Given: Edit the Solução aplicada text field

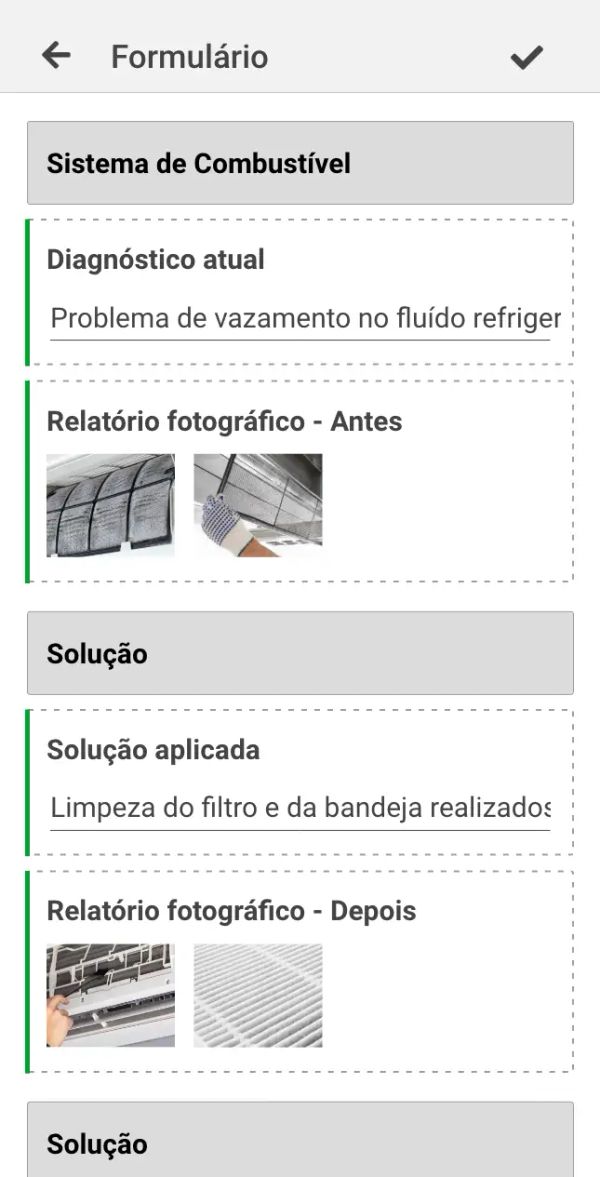Looking at the screenshot, I should [300, 808].
